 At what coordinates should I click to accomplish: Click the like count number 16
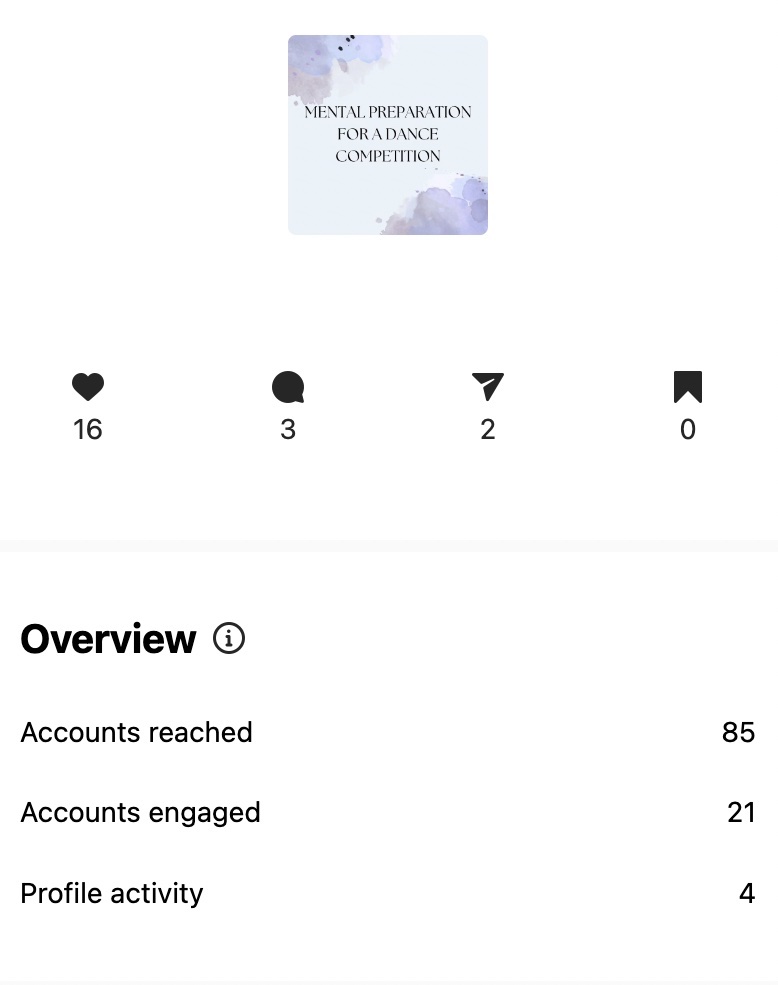88,429
